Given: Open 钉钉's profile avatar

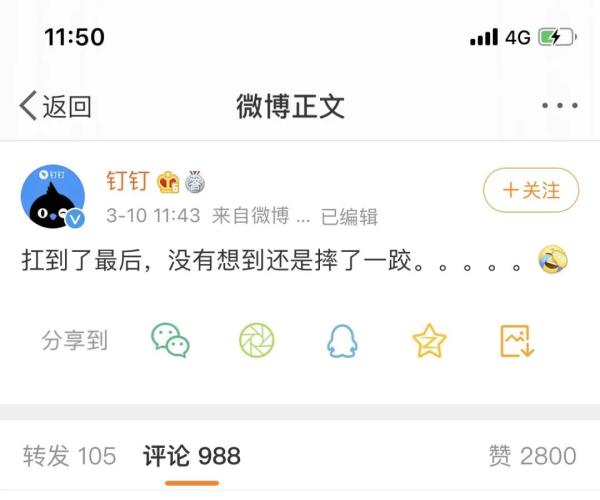Looking at the screenshot, I should (52, 196).
